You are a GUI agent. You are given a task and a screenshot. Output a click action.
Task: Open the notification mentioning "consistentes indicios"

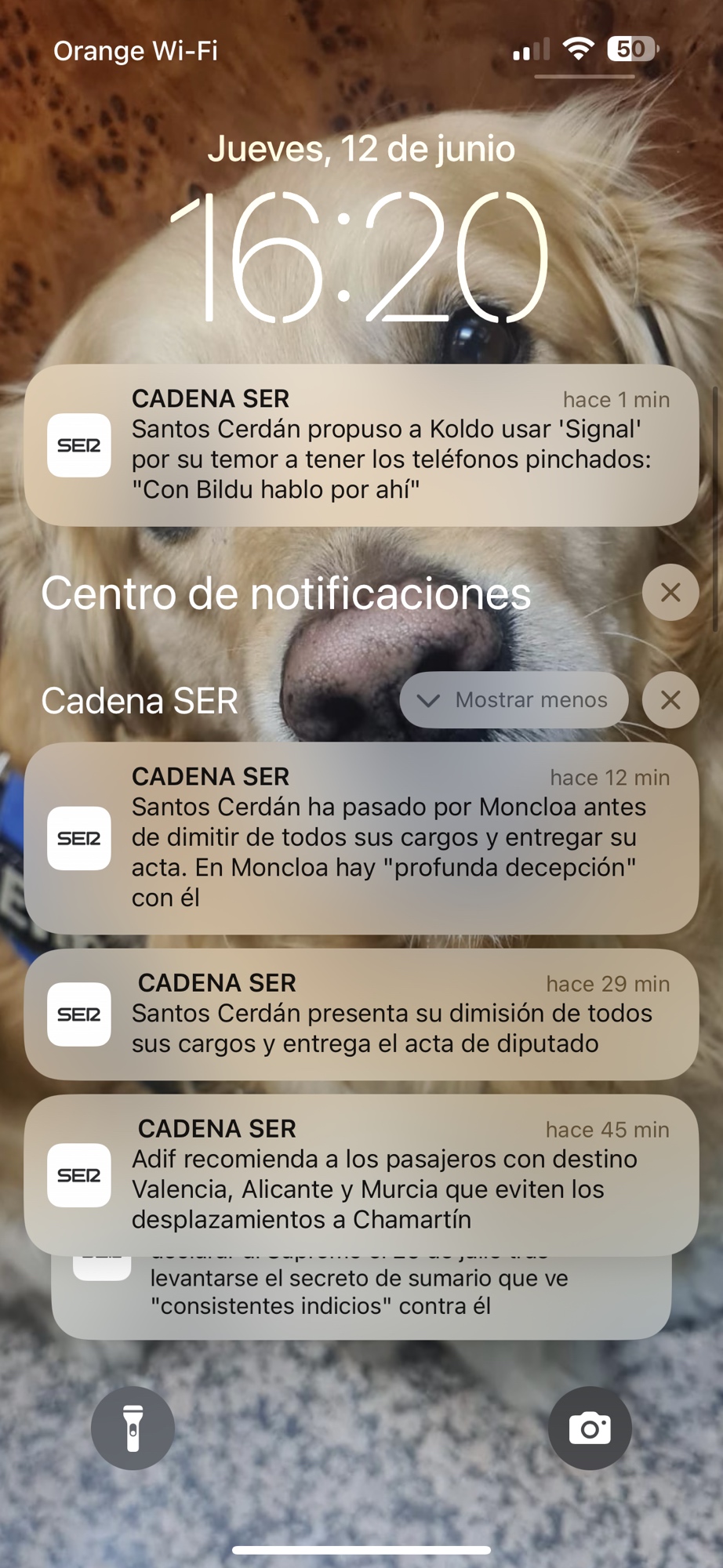[361, 1295]
